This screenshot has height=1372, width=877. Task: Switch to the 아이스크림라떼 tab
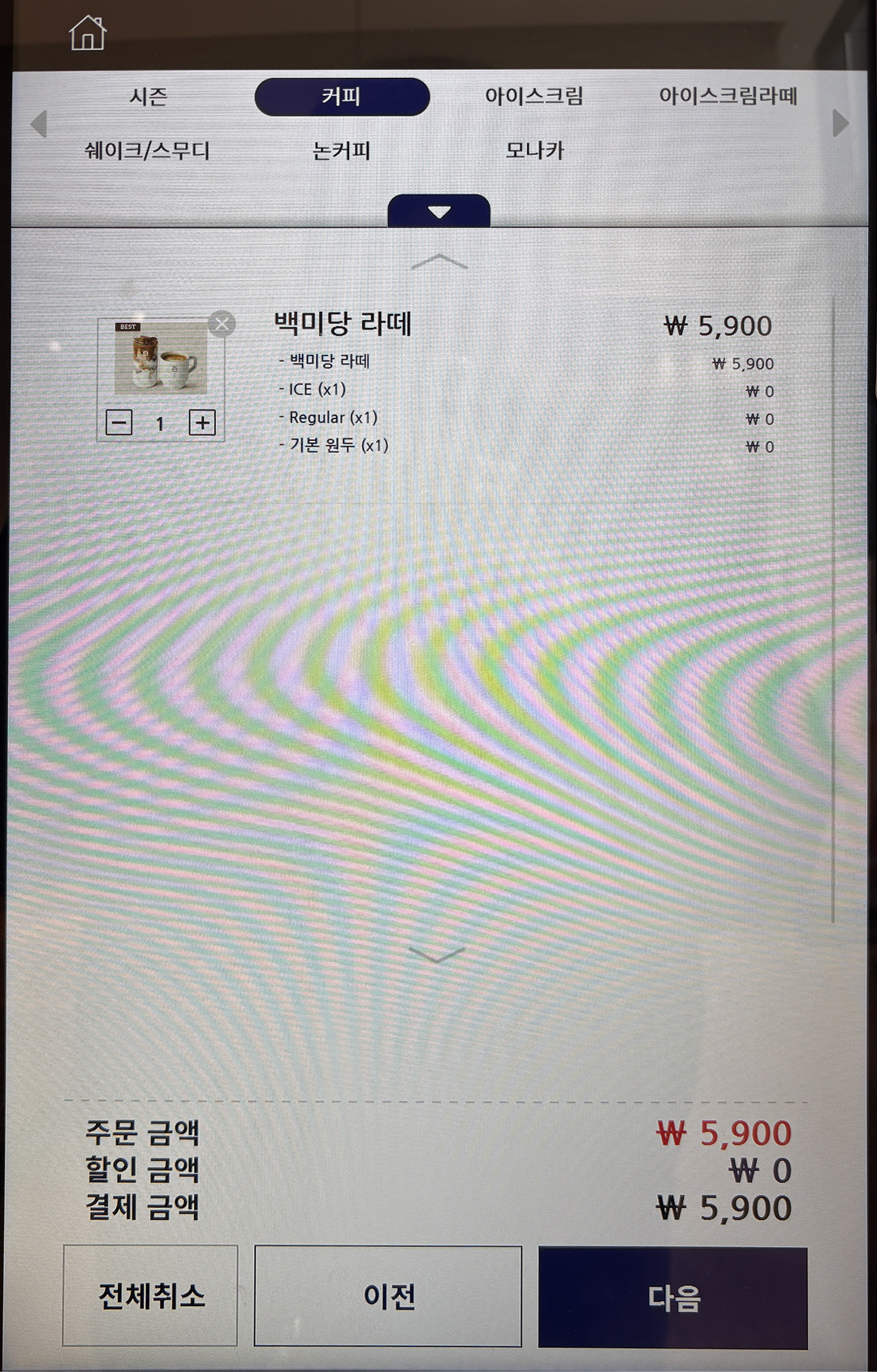coord(728,96)
